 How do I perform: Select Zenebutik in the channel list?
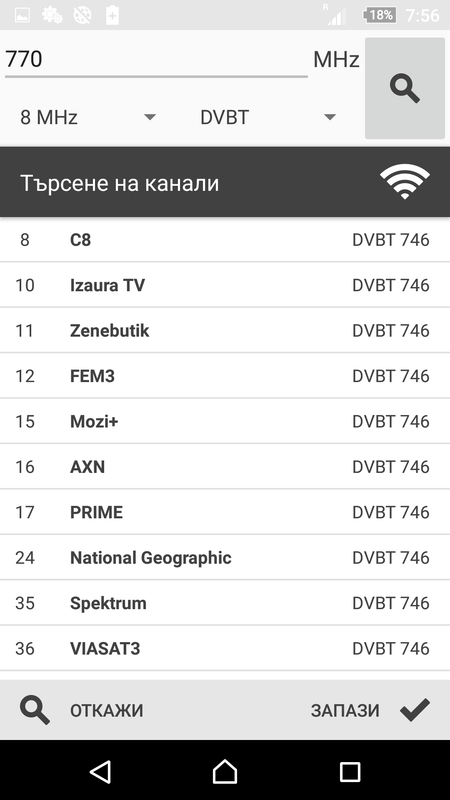pos(225,331)
